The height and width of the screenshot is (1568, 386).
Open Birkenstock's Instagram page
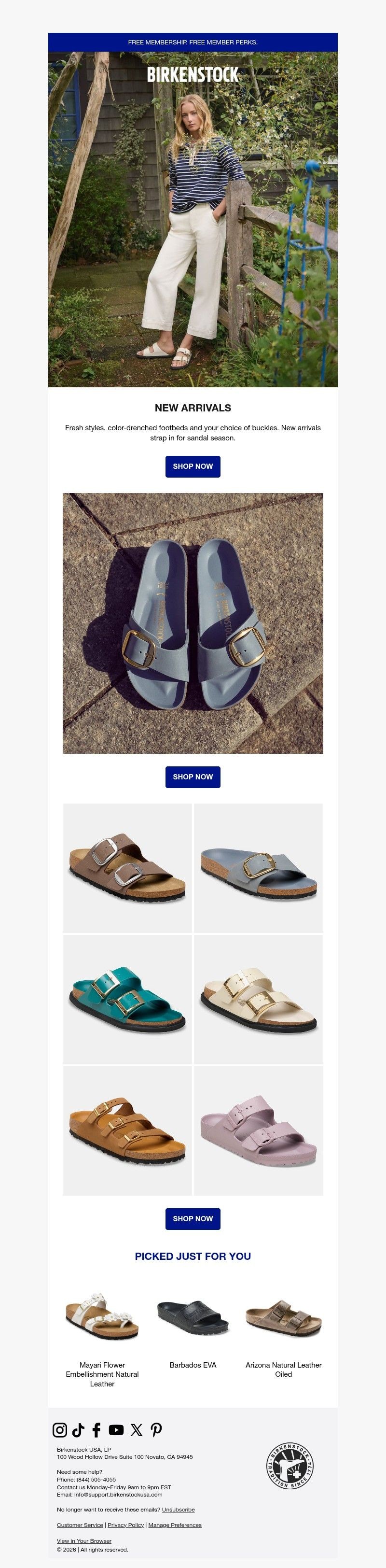(59, 1430)
